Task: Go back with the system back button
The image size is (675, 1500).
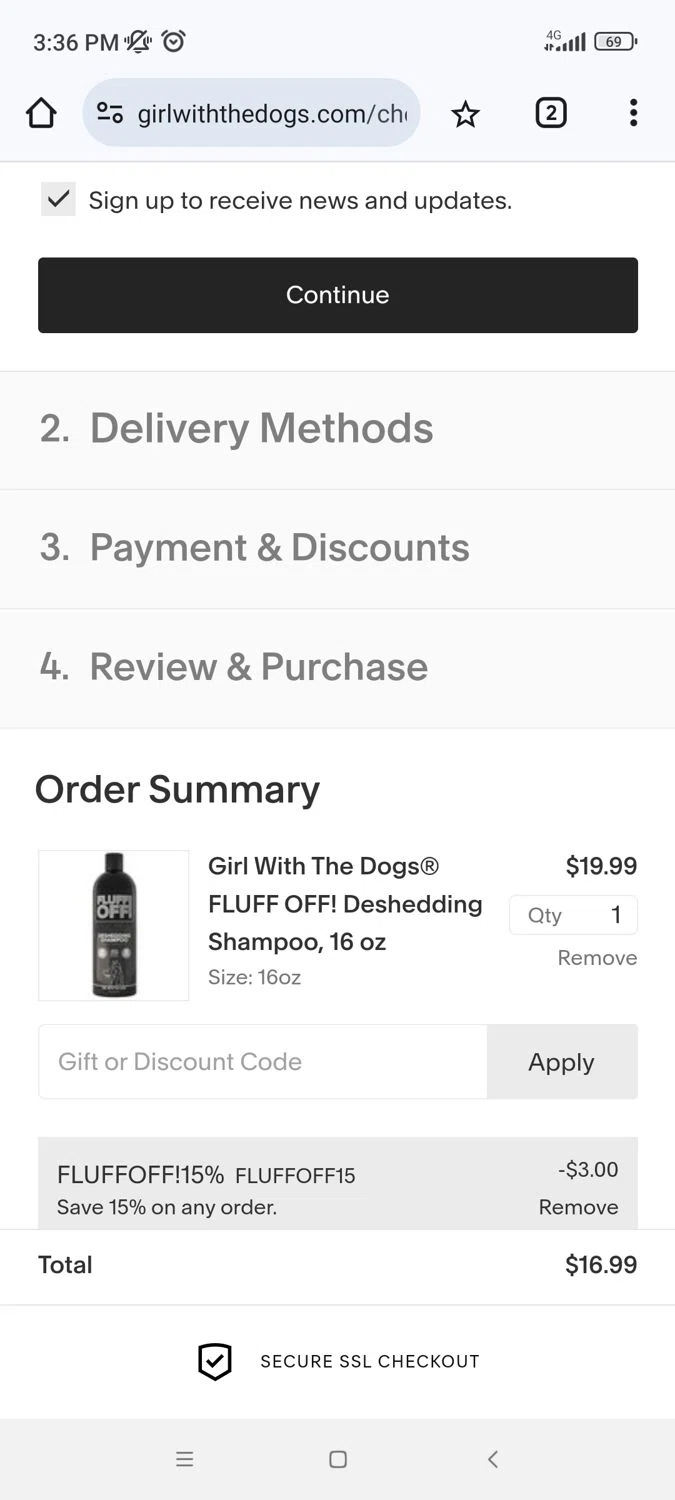Action: pos(492,1459)
